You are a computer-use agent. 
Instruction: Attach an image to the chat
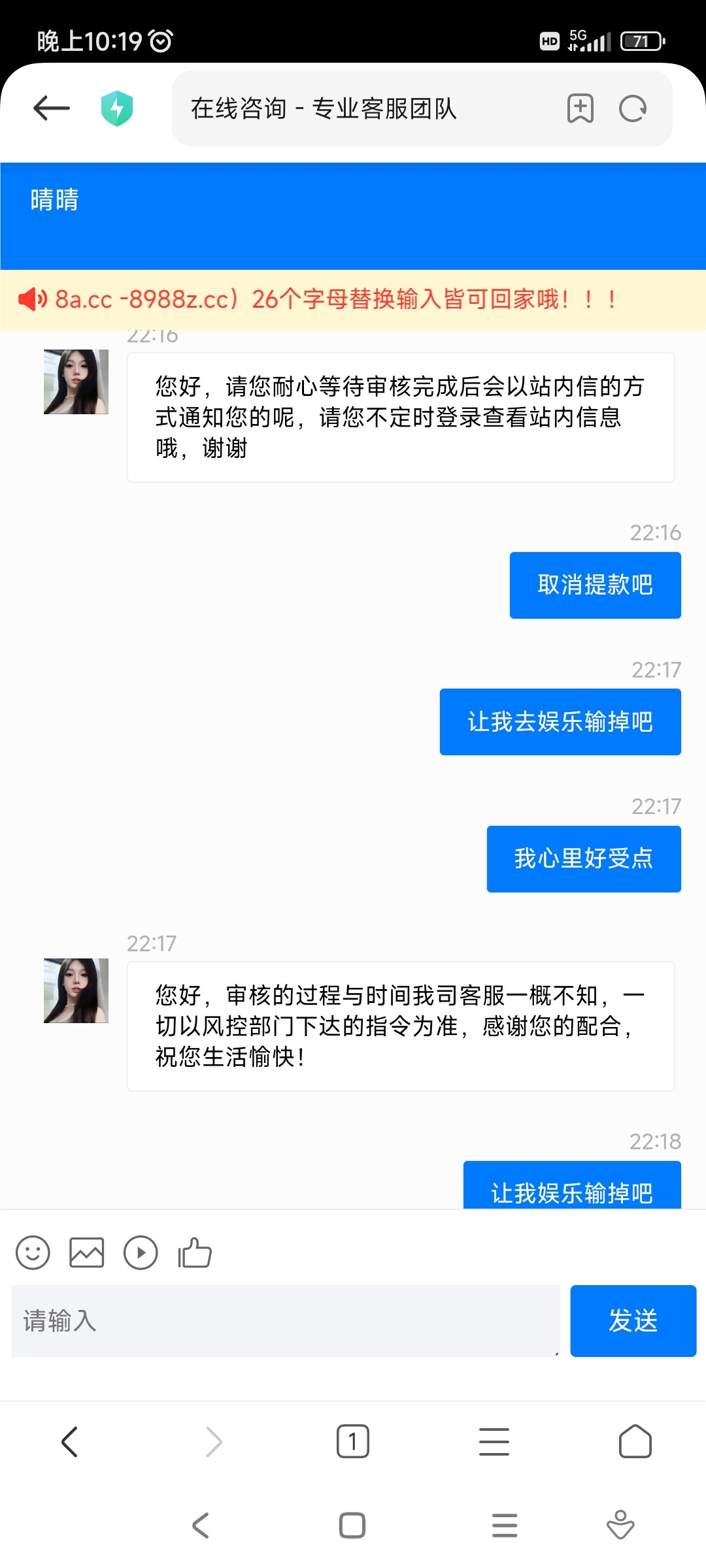coord(87,1252)
